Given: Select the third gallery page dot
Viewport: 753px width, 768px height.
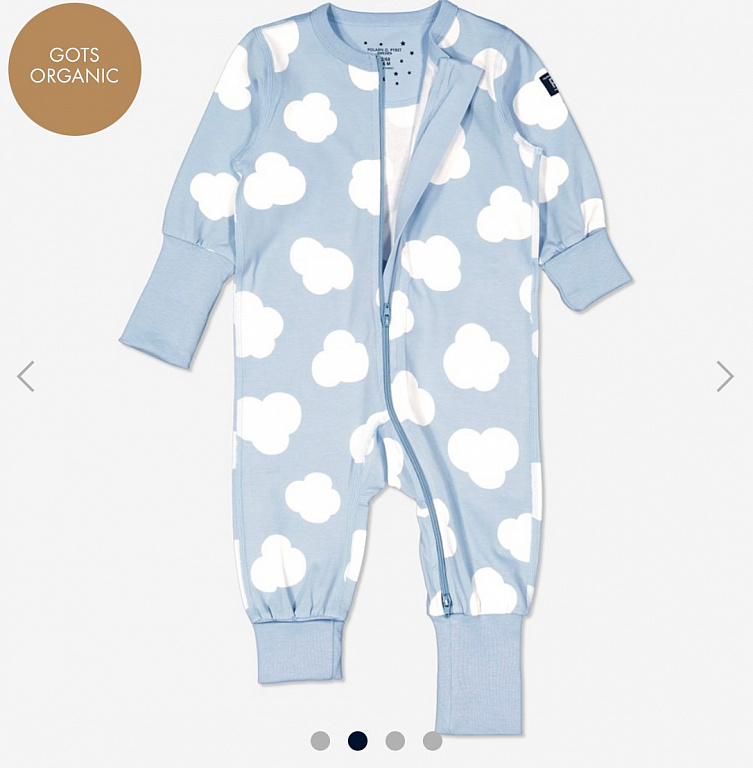Looking at the screenshot, I should 395,741.
